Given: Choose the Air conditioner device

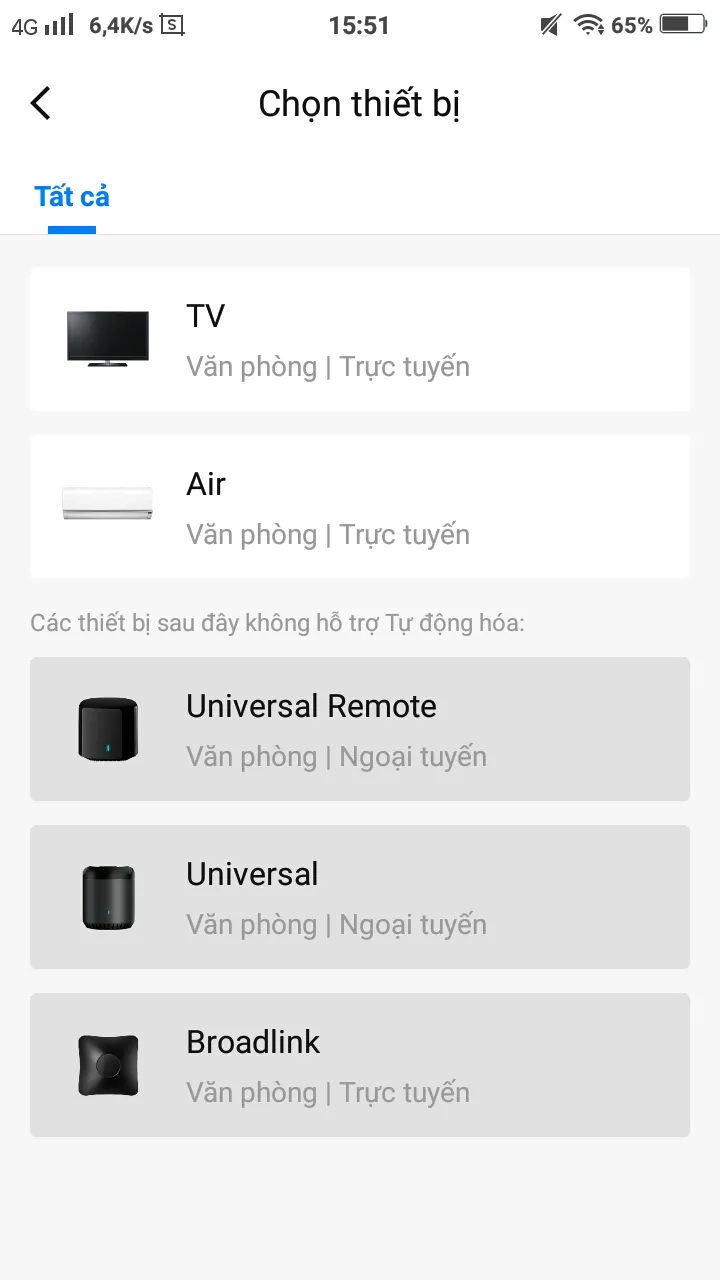Looking at the screenshot, I should [x=360, y=507].
